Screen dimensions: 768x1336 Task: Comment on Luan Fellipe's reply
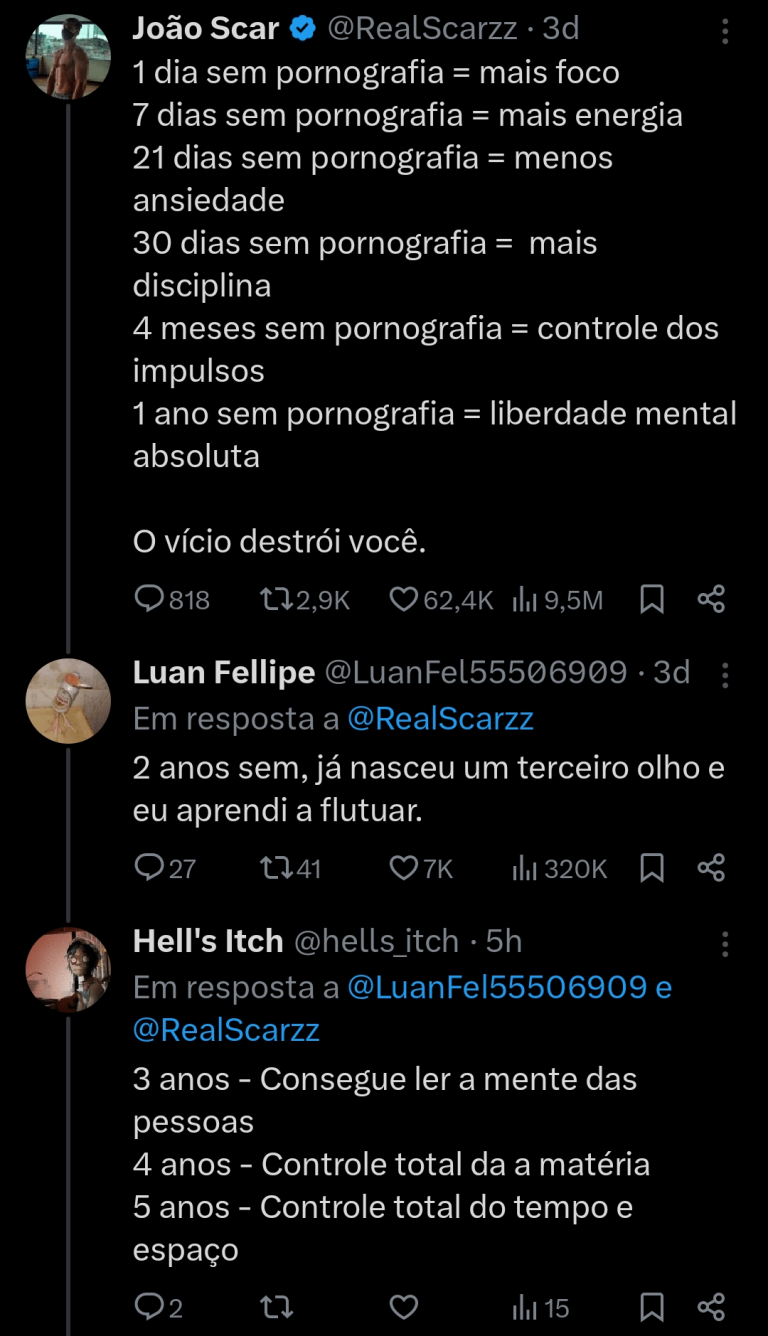click(x=149, y=868)
